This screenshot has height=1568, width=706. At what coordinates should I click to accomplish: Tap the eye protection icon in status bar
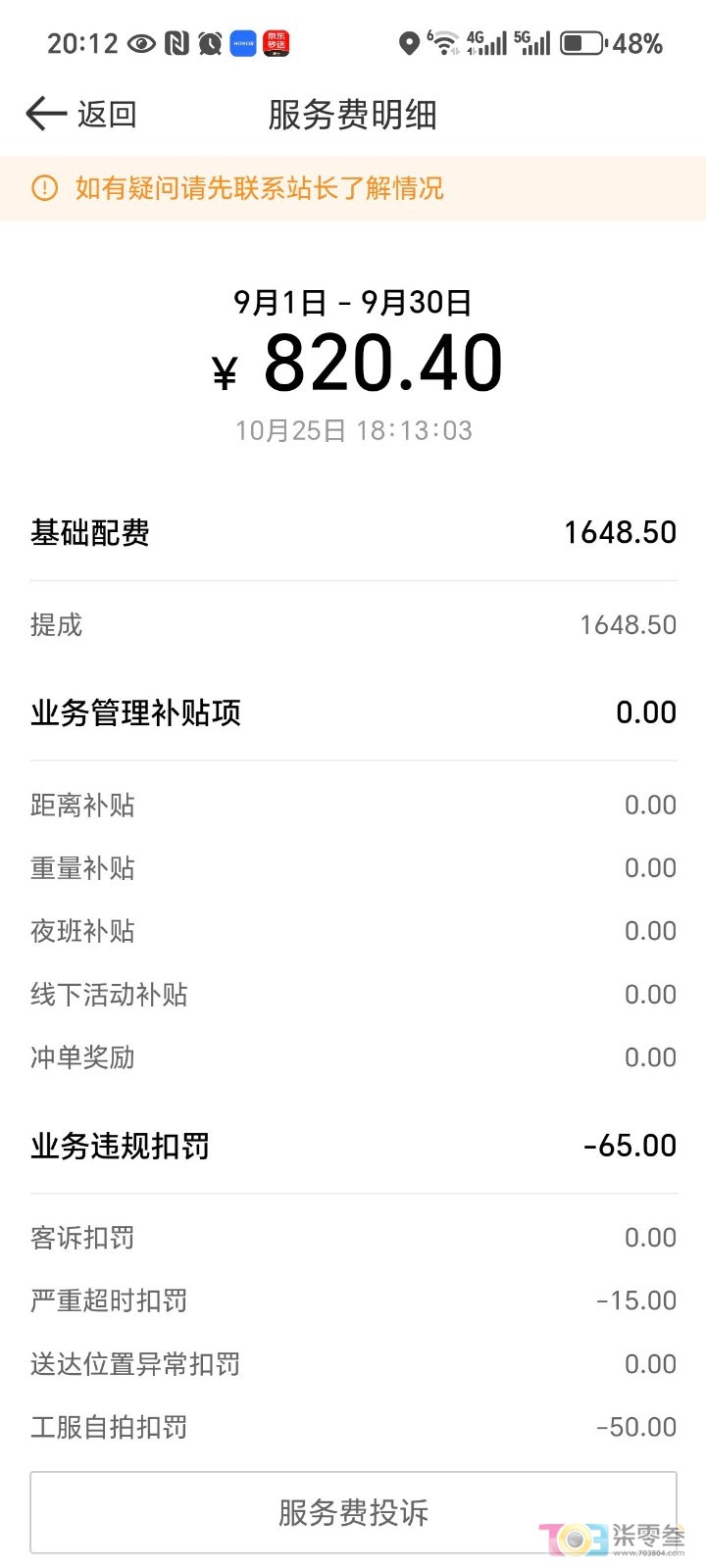[x=141, y=43]
